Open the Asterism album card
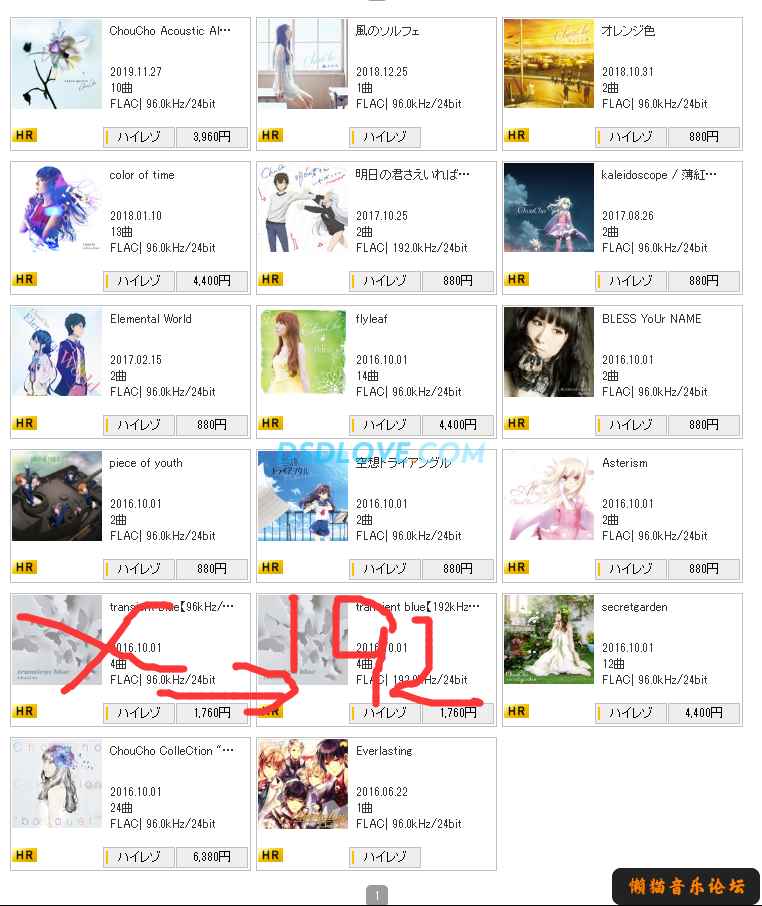 click(625, 463)
